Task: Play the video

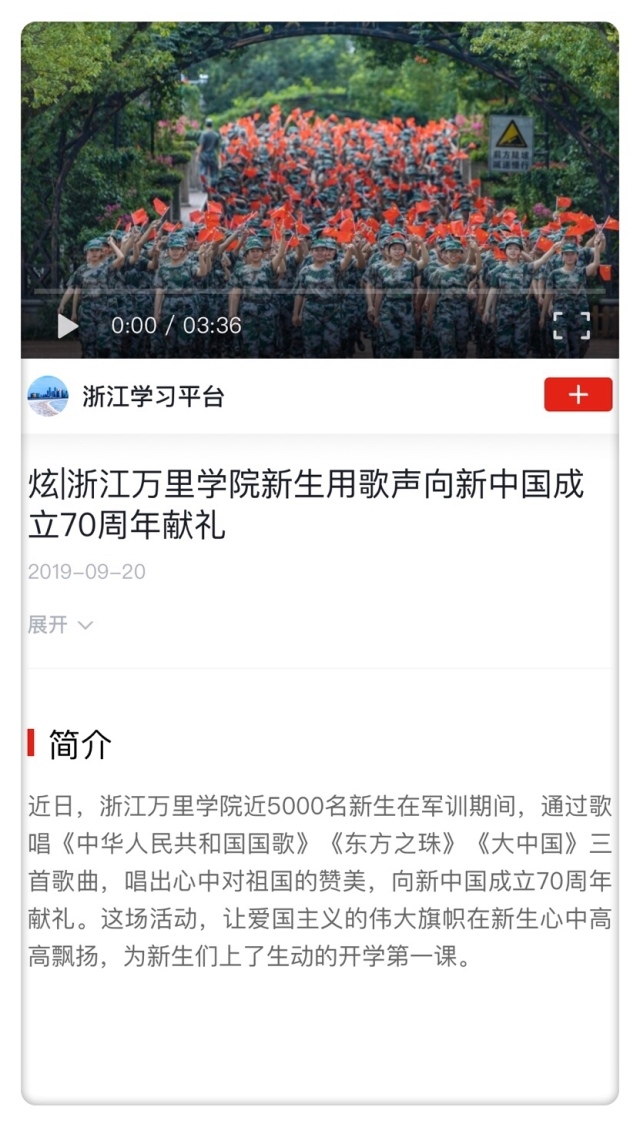Action: [67, 325]
